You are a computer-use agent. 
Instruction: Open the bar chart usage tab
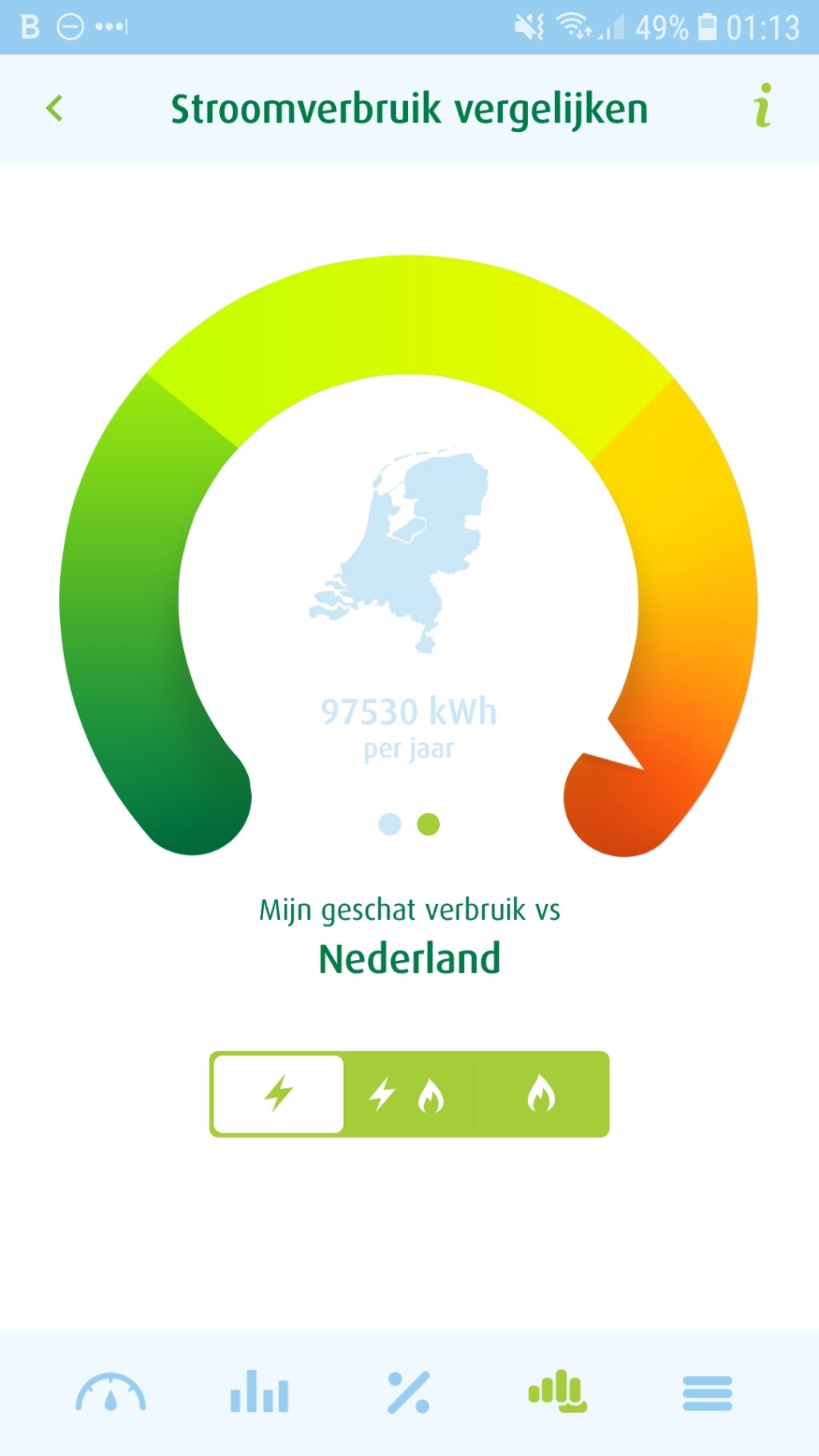[x=259, y=1393]
